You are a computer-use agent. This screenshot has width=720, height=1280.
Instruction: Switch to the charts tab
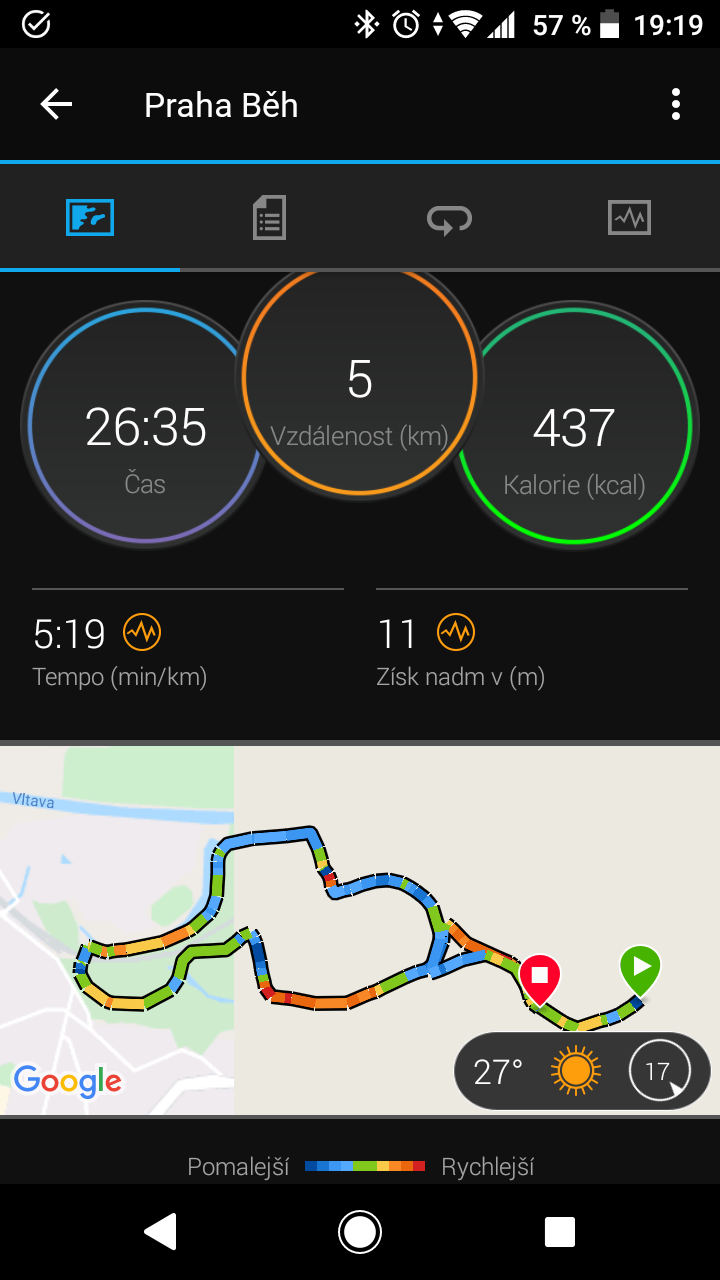click(x=629, y=217)
